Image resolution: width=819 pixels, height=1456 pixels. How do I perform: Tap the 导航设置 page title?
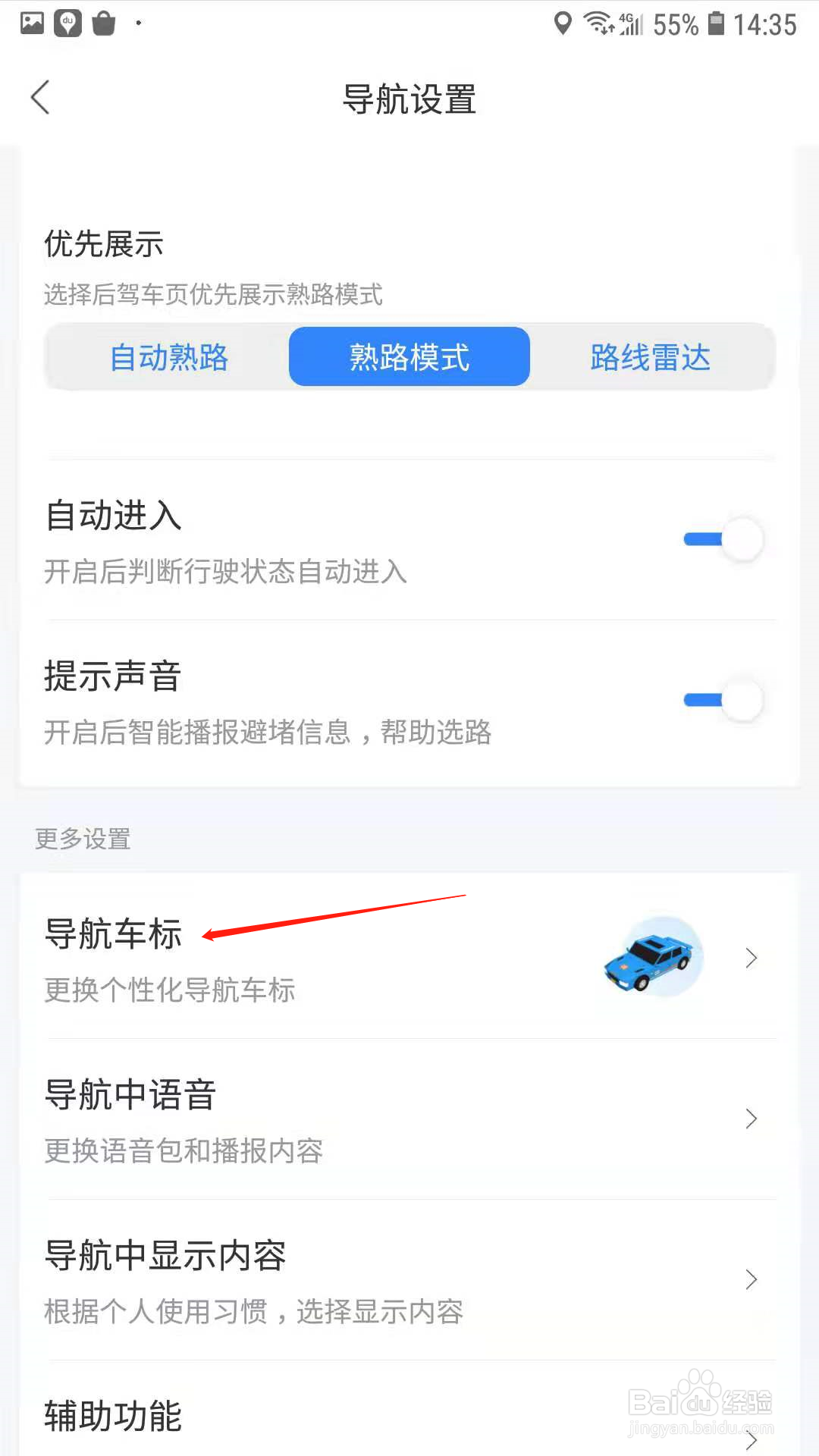(x=409, y=99)
